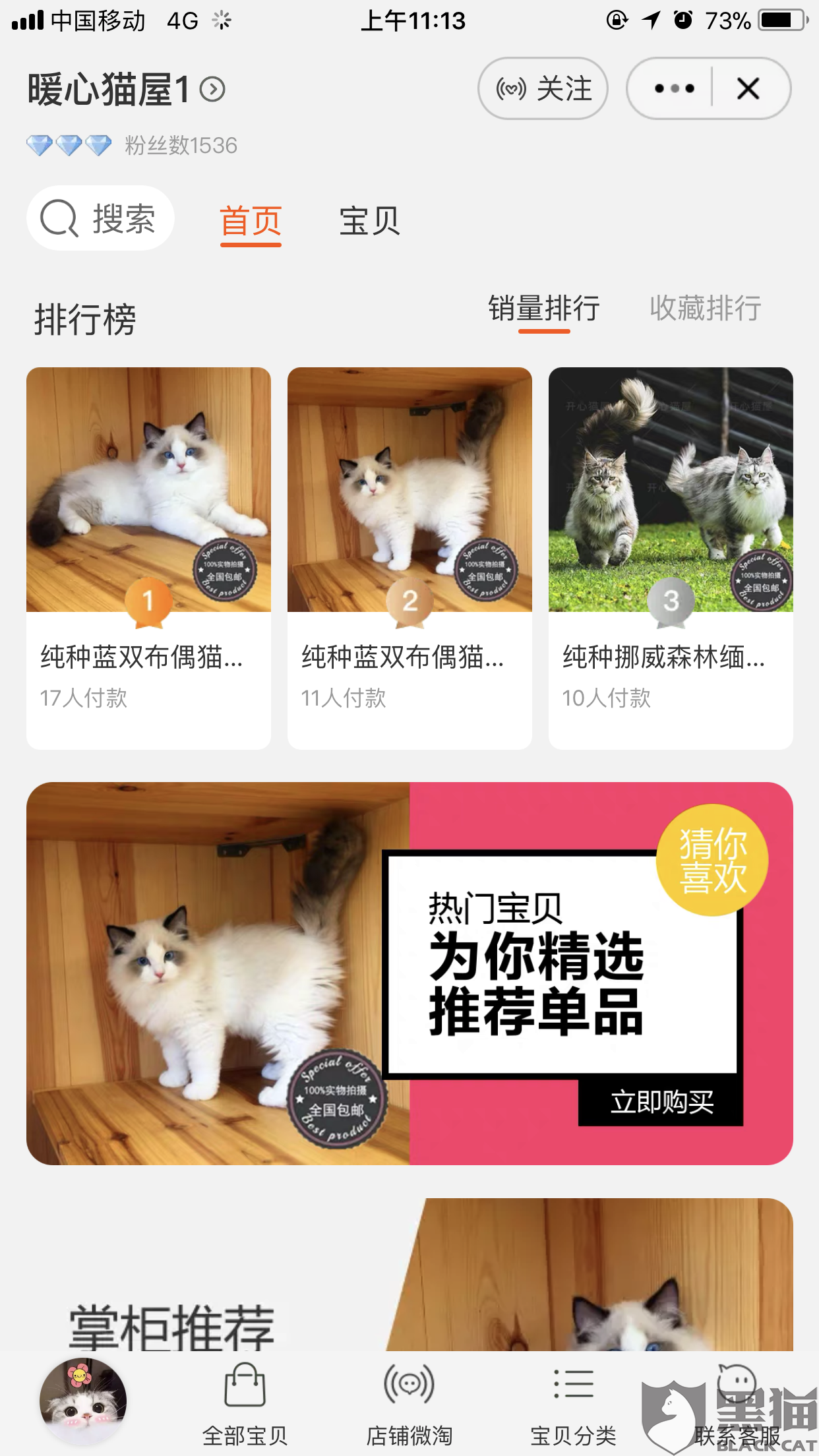Follow the shop with 关注 button

tap(543, 88)
